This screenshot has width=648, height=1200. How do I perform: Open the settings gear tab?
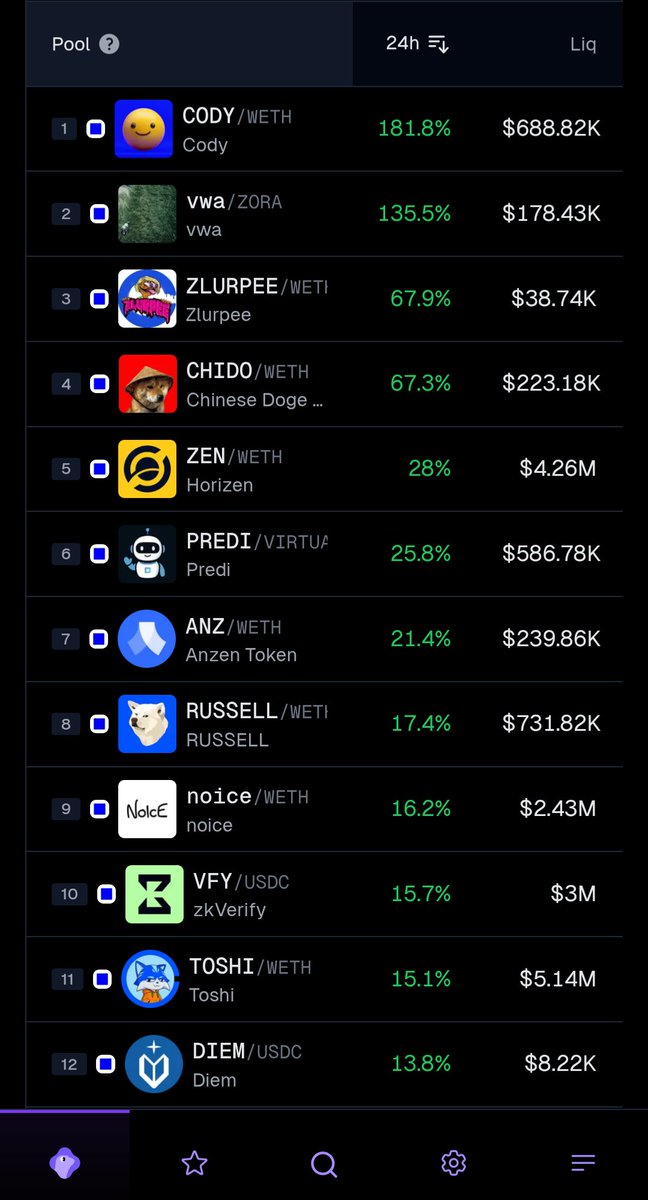coord(453,1163)
